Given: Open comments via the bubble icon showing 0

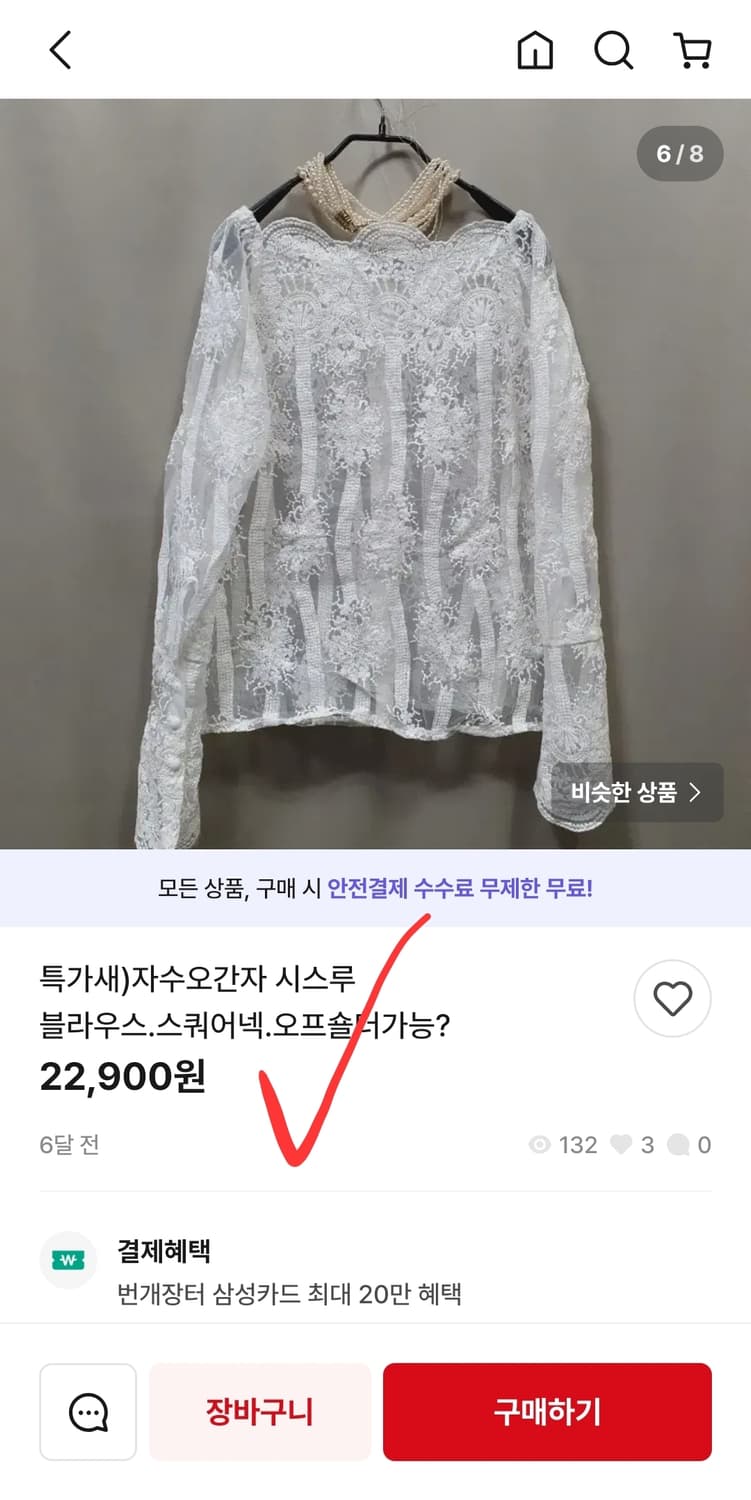Looking at the screenshot, I should pos(681,1145).
